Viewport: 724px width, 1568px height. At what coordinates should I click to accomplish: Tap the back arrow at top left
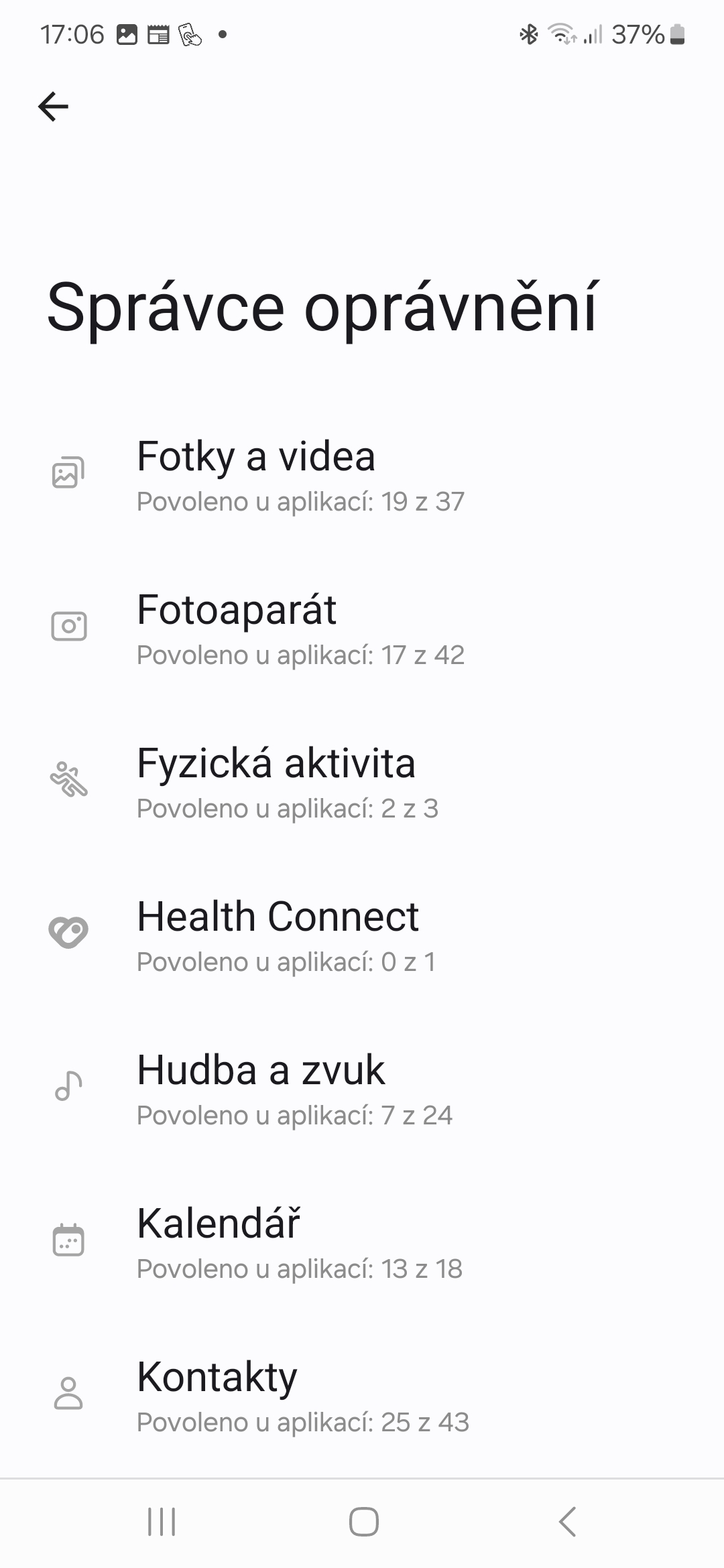pyautogui.click(x=54, y=105)
